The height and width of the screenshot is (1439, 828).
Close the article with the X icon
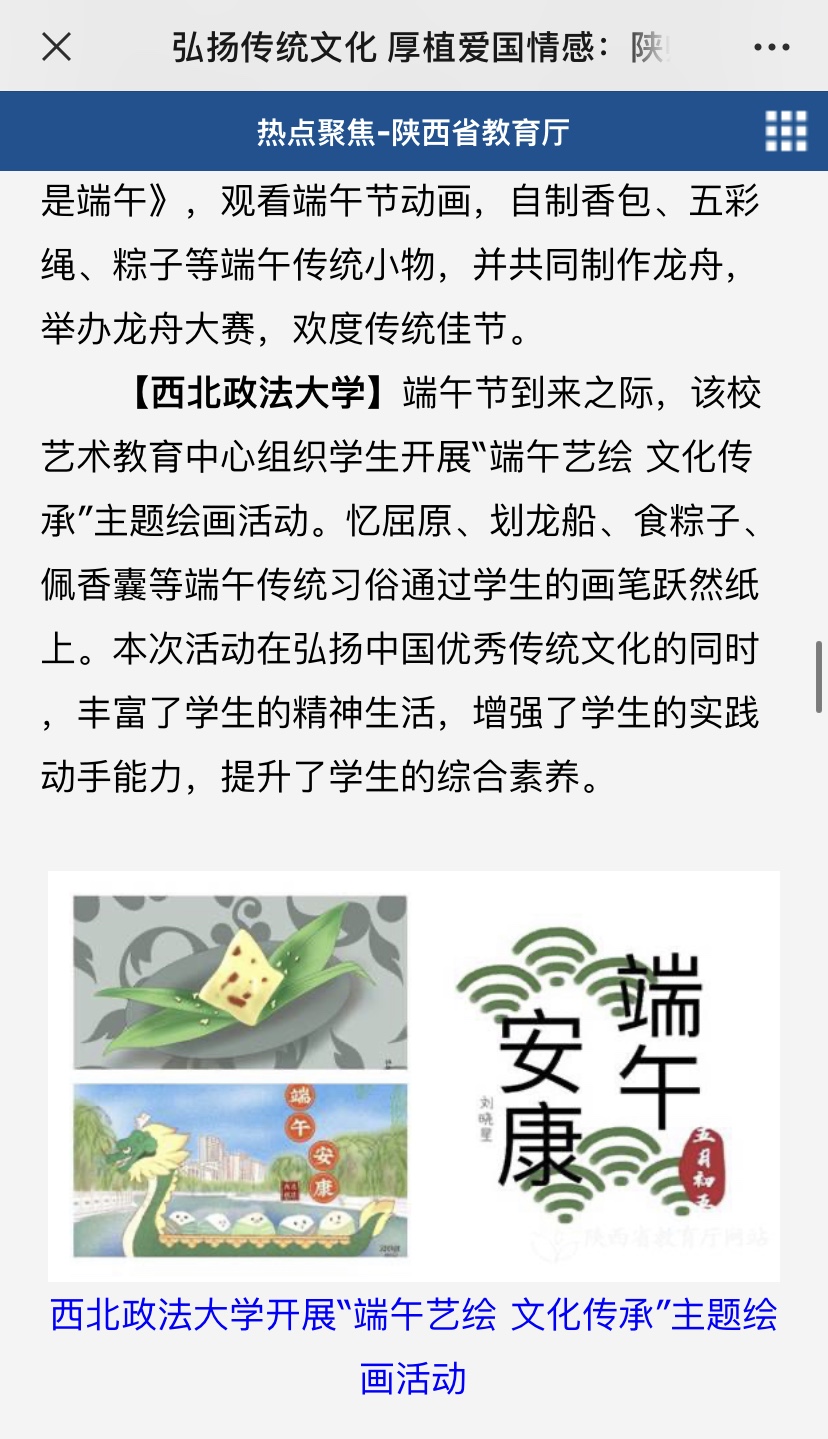point(57,46)
